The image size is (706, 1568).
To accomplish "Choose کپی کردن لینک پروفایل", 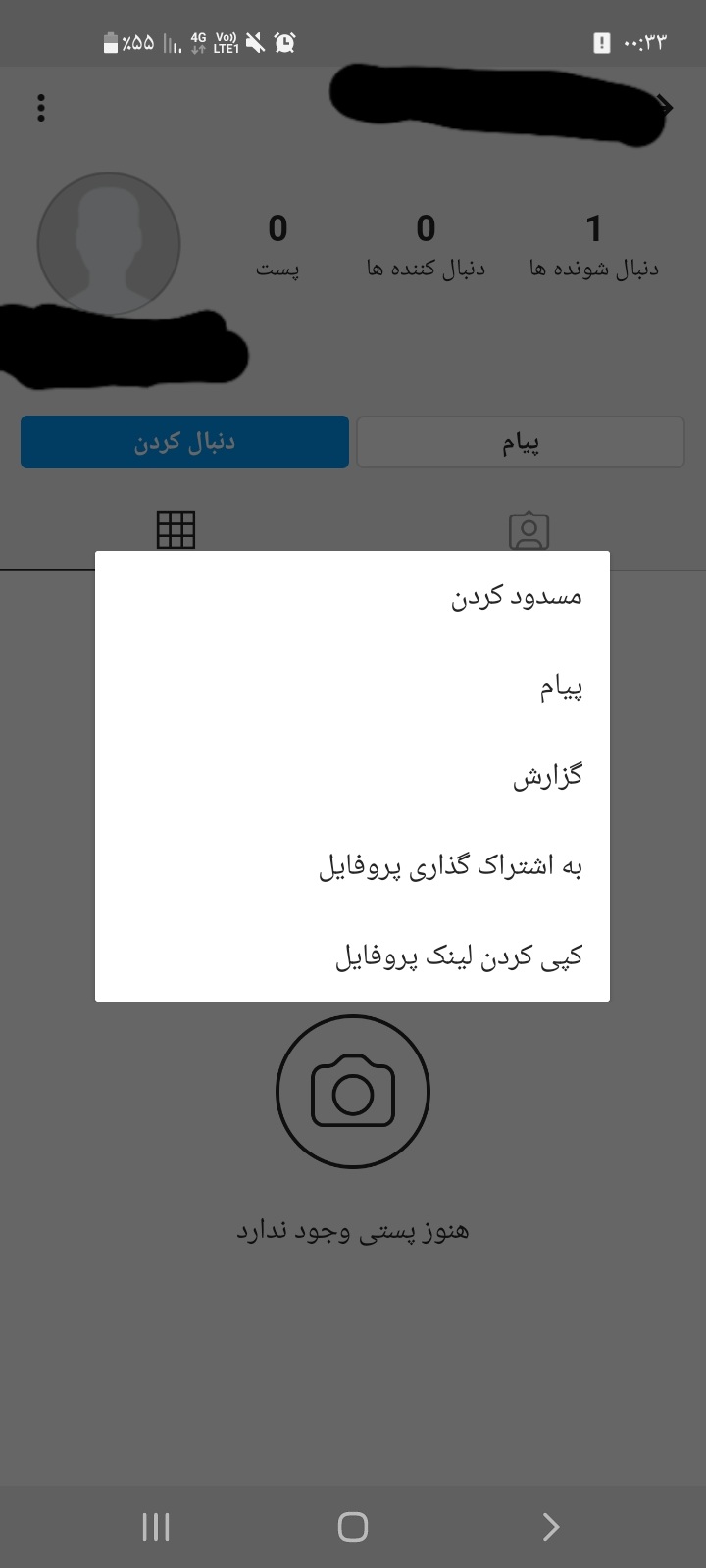I will (459, 955).
